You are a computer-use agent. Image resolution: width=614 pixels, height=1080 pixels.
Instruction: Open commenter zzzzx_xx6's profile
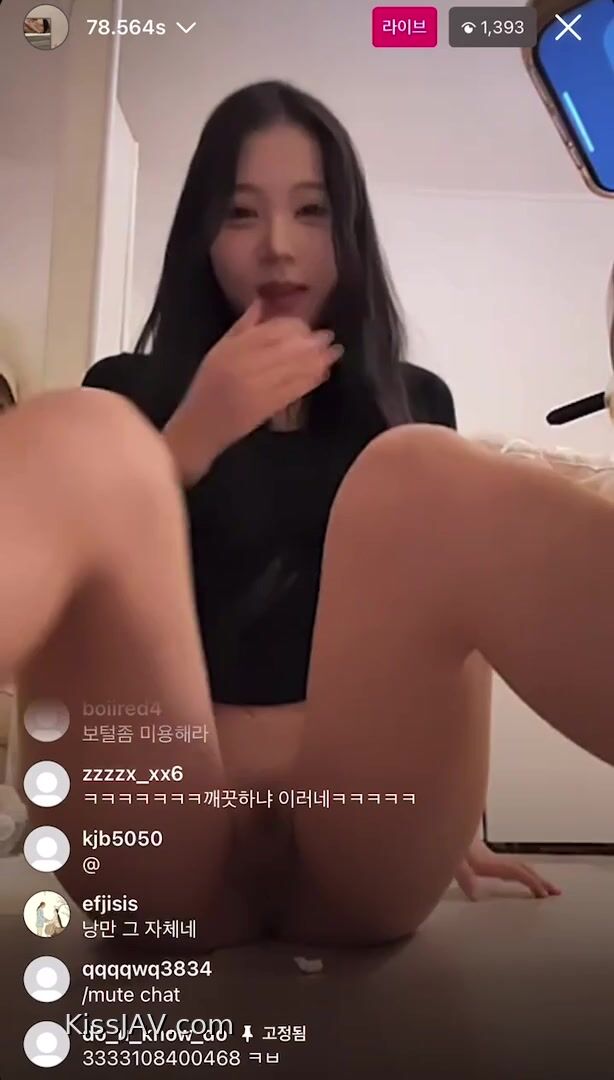(x=47, y=784)
